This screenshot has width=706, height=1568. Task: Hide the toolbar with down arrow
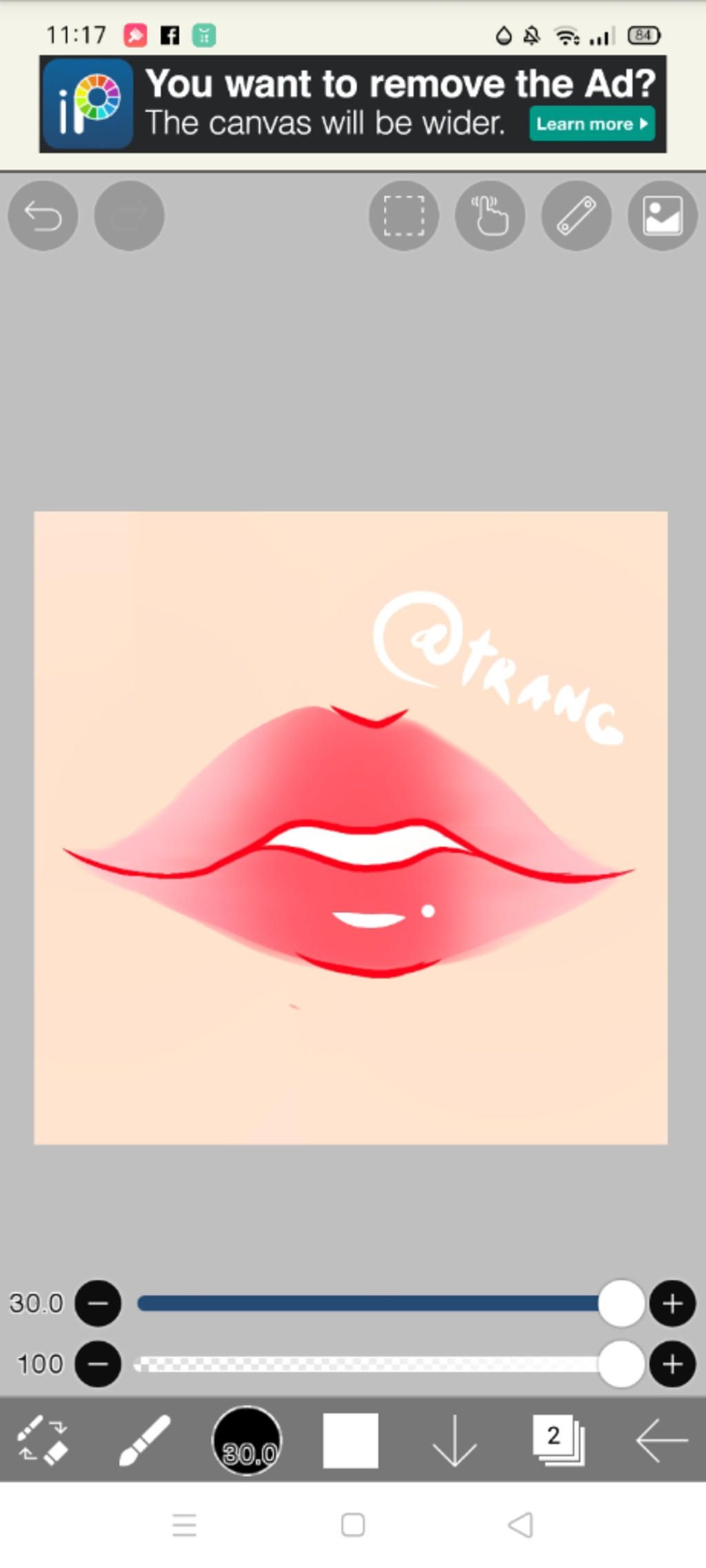454,1440
